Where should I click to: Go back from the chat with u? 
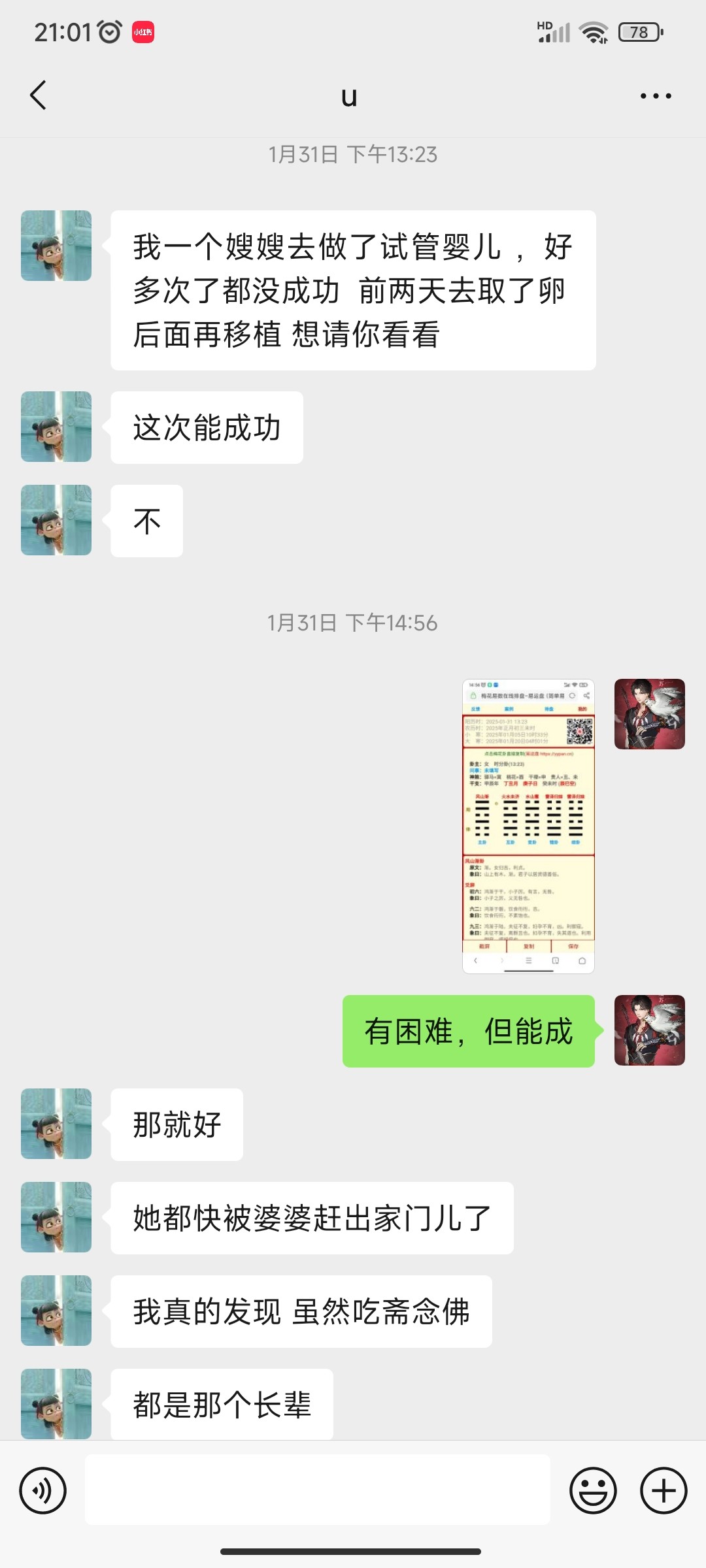39,95
